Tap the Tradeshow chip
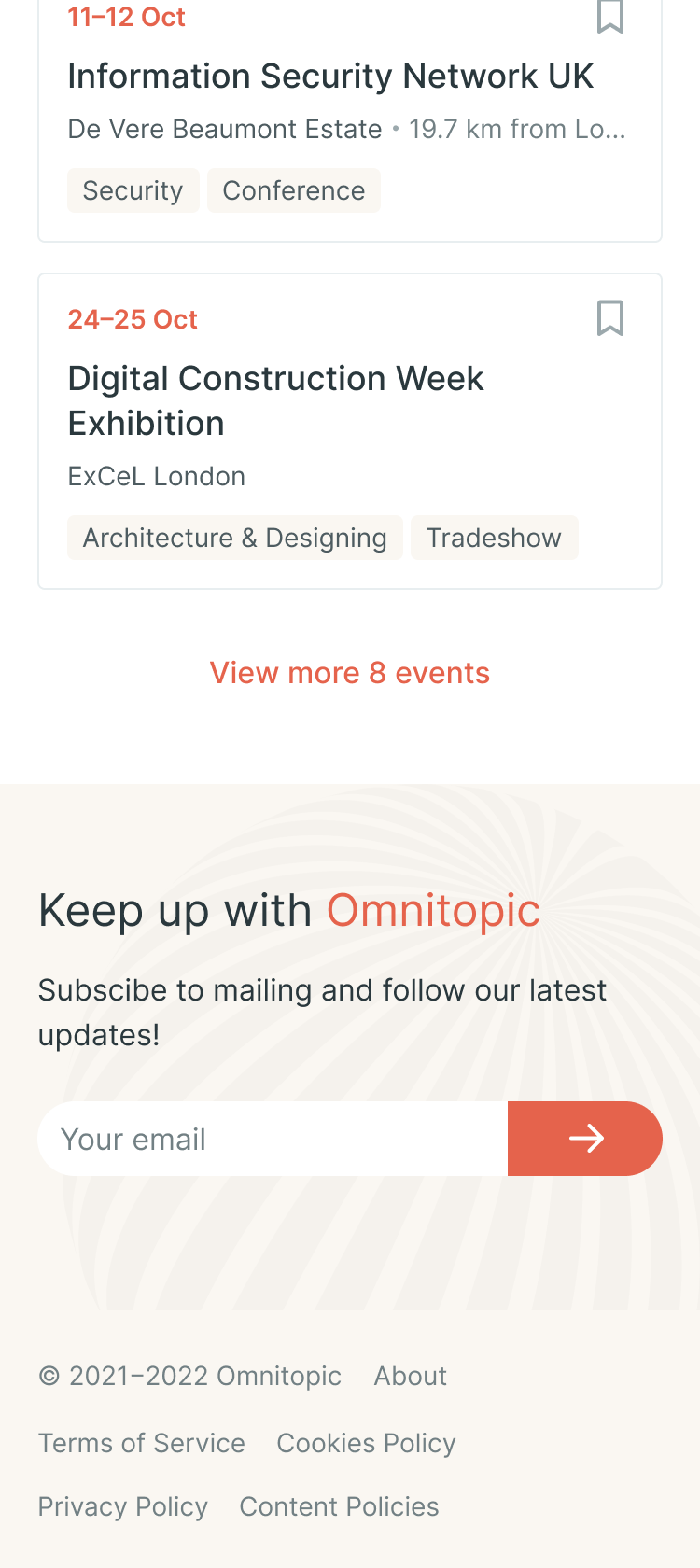Image resolution: width=700 pixels, height=1568 pixels. (x=495, y=538)
